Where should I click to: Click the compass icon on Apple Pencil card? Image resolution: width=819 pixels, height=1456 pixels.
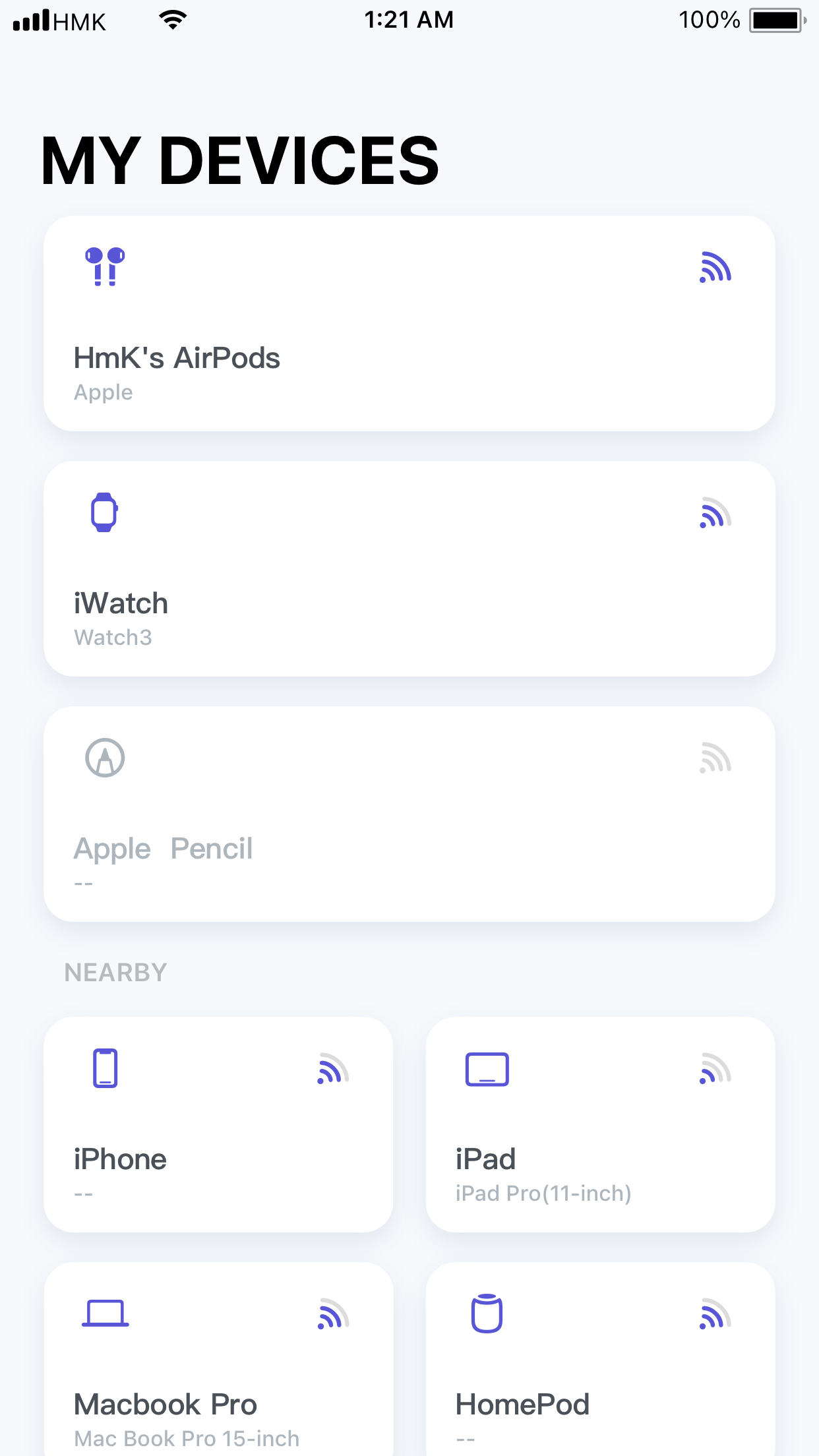[x=104, y=758]
